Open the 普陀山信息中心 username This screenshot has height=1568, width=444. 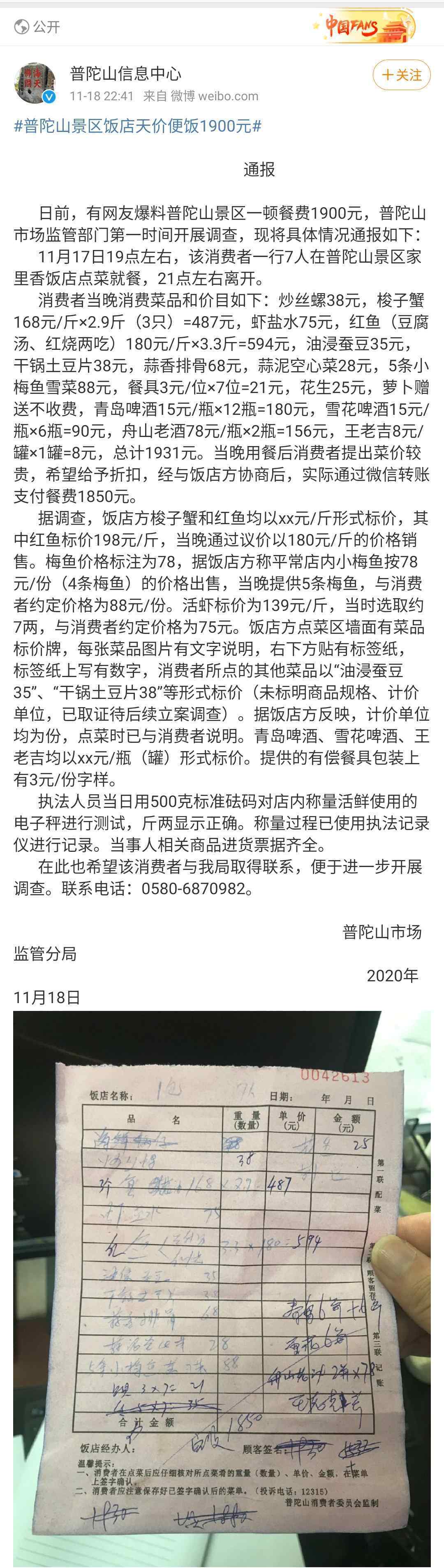coord(125,74)
